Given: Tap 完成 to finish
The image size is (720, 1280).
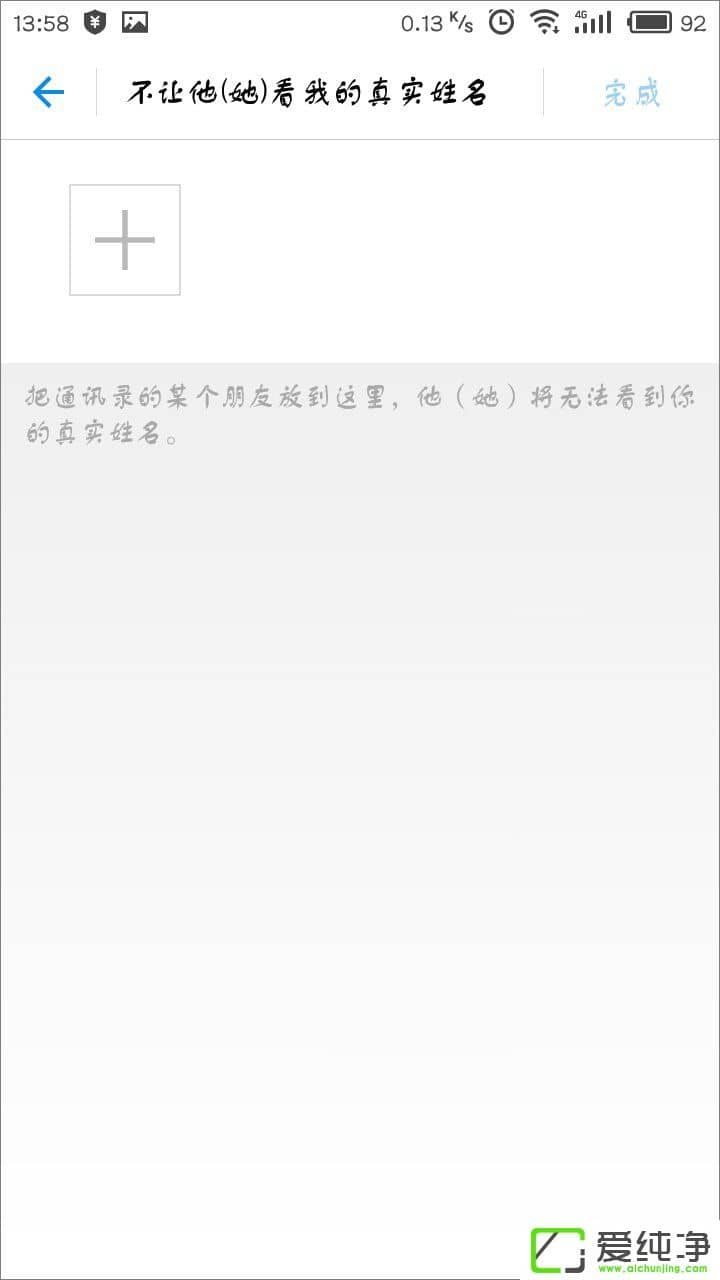Looking at the screenshot, I should click(x=631, y=94).
